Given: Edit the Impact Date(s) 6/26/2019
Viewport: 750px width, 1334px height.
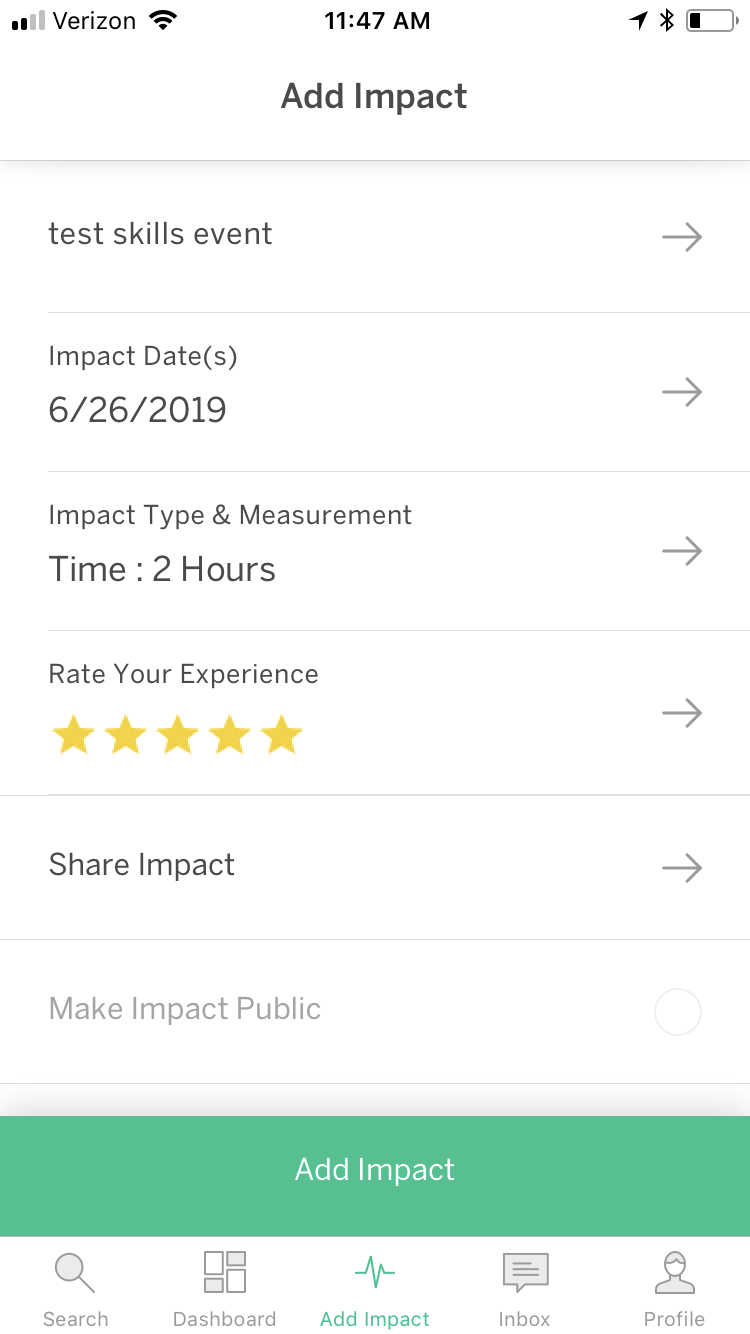Looking at the screenshot, I should [x=375, y=392].
